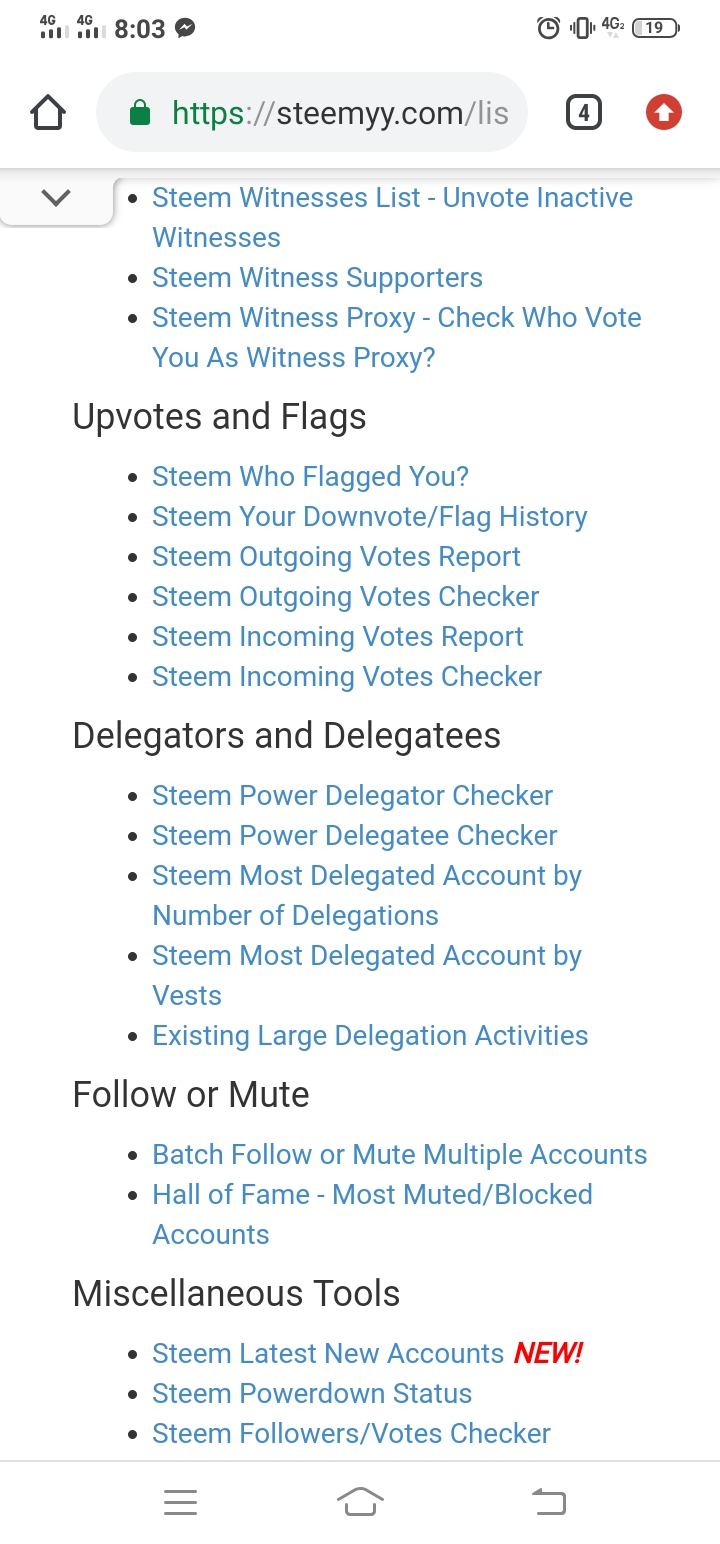
Task: Open Steem Who Flagged You link
Action: pos(310,477)
